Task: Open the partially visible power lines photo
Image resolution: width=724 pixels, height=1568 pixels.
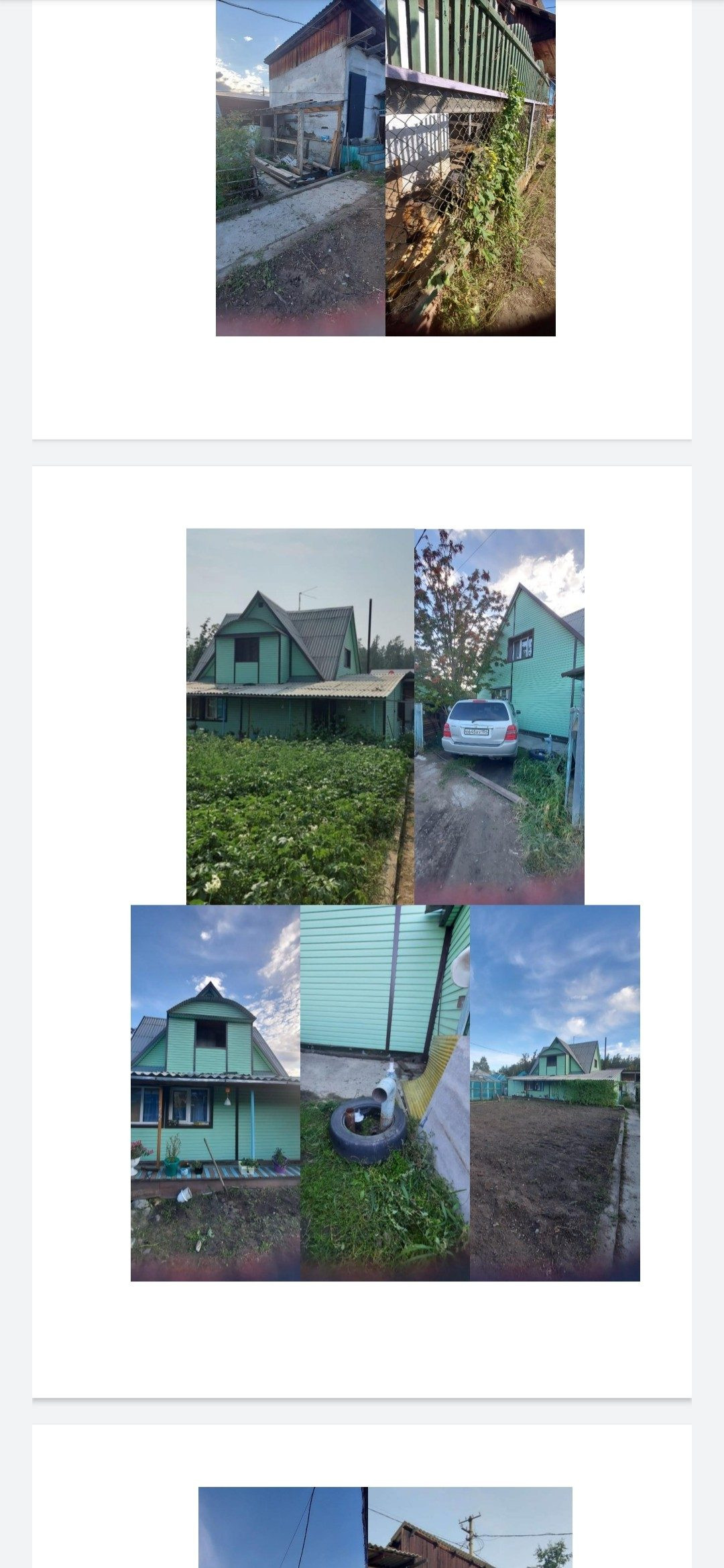Action: [385, 1529]
